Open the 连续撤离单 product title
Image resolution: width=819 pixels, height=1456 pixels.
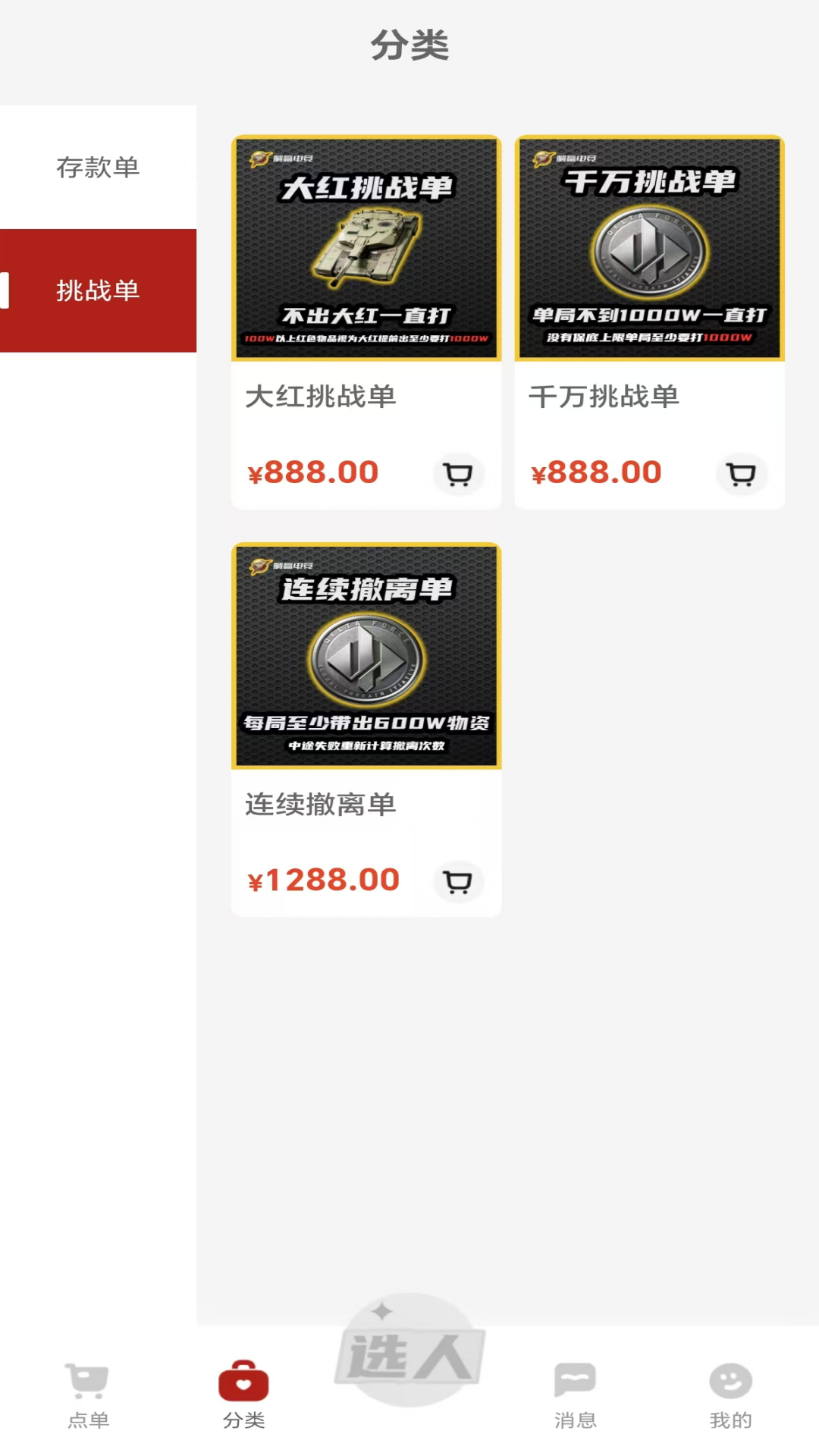click(321, 805)
